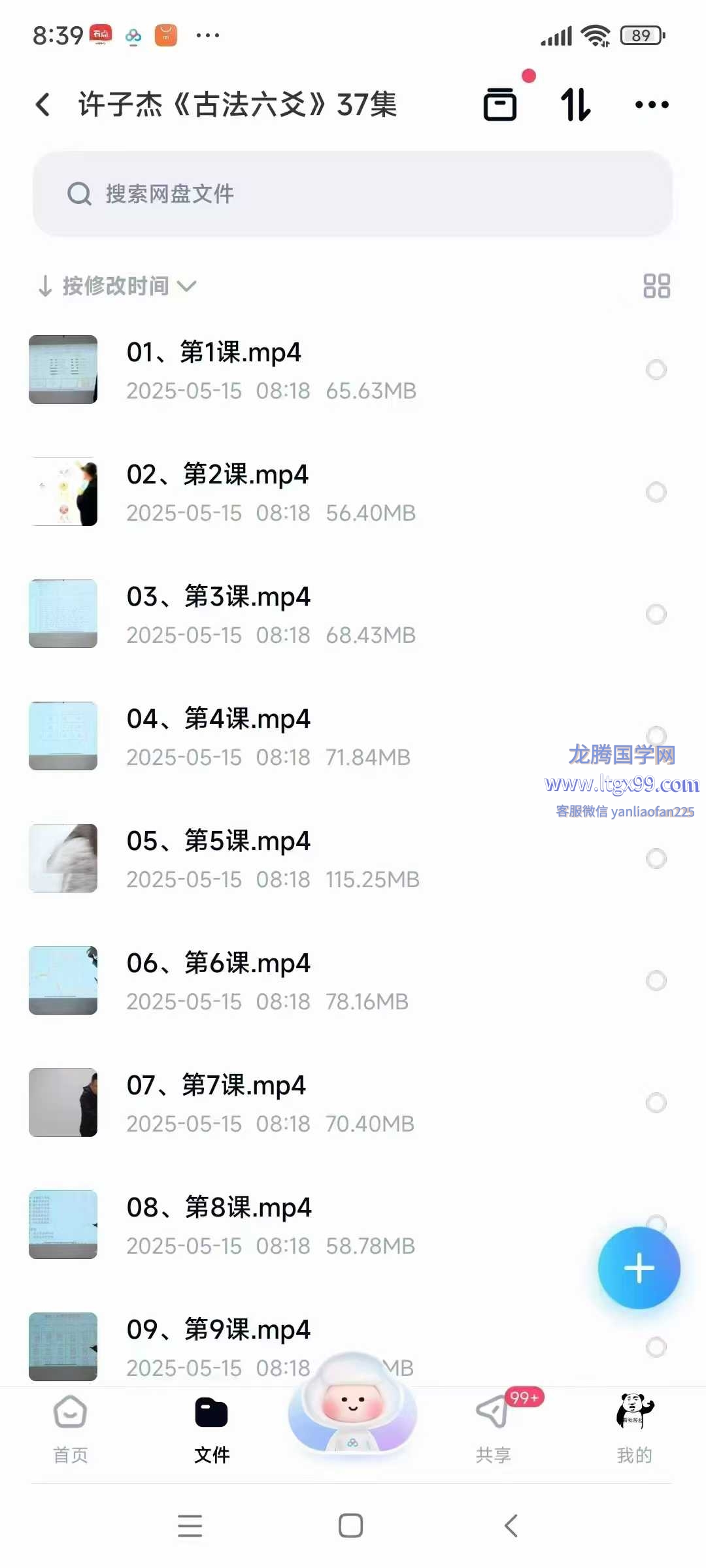
Task: Tap the 搜索网盘文件 search box
Action: (x=353, y=194)
